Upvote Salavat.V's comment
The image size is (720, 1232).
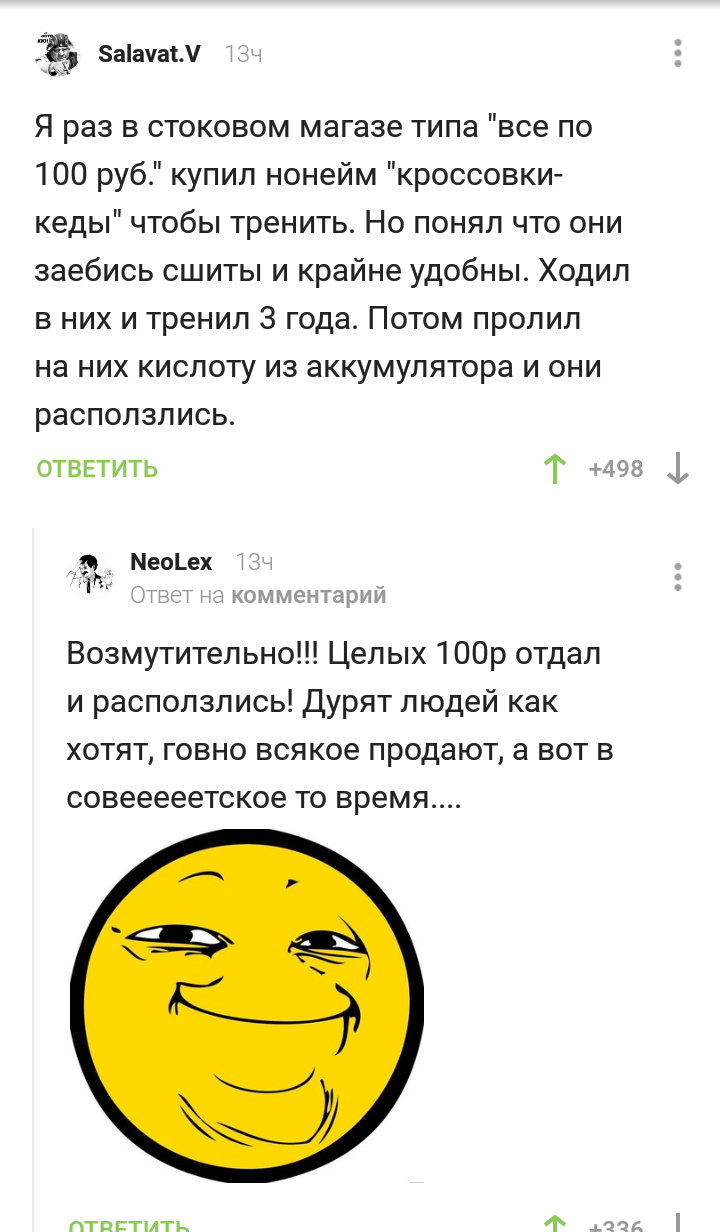pos(553,468)
